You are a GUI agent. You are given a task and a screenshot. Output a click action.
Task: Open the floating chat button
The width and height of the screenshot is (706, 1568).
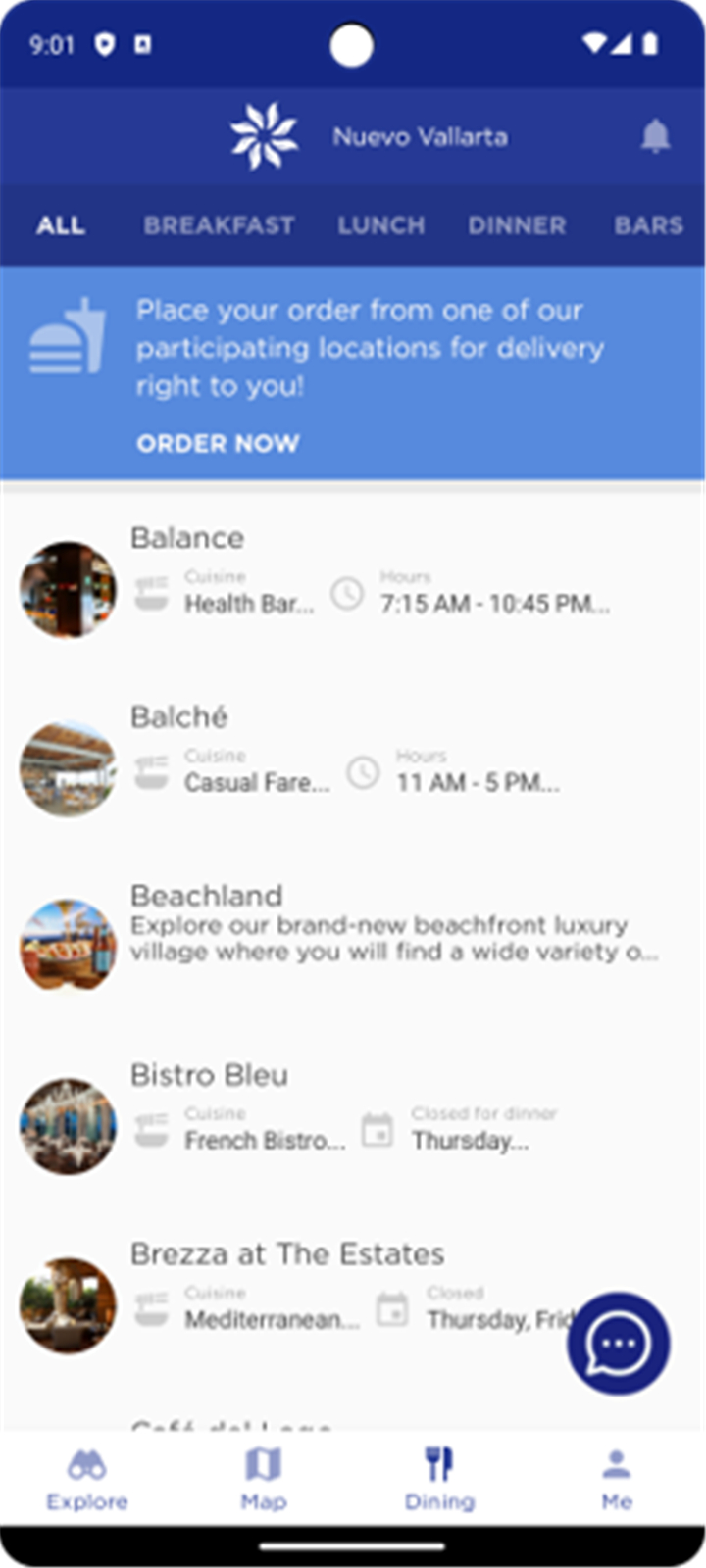coord(618,1344)
